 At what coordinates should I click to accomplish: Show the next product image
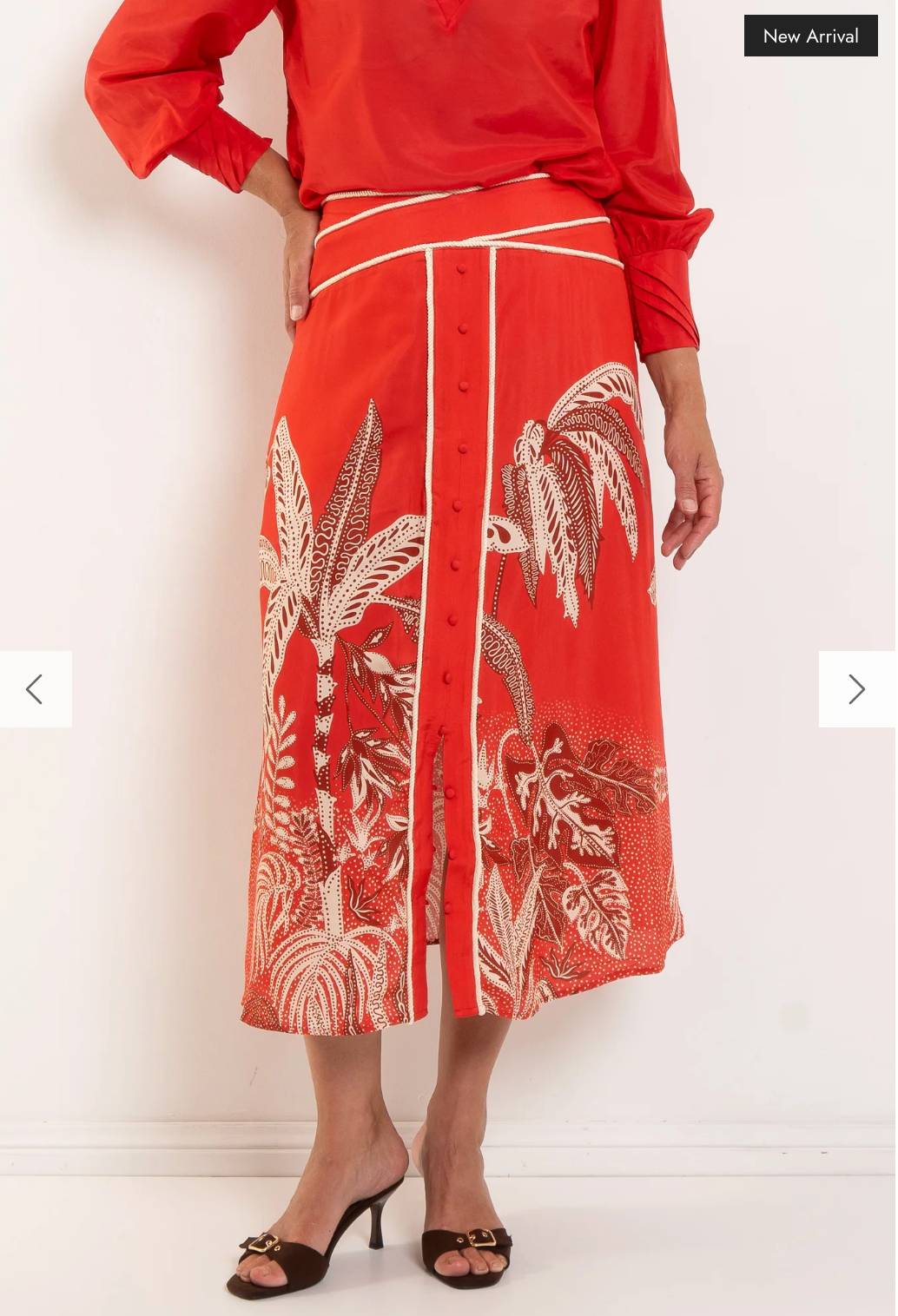[x=856, y=689]
